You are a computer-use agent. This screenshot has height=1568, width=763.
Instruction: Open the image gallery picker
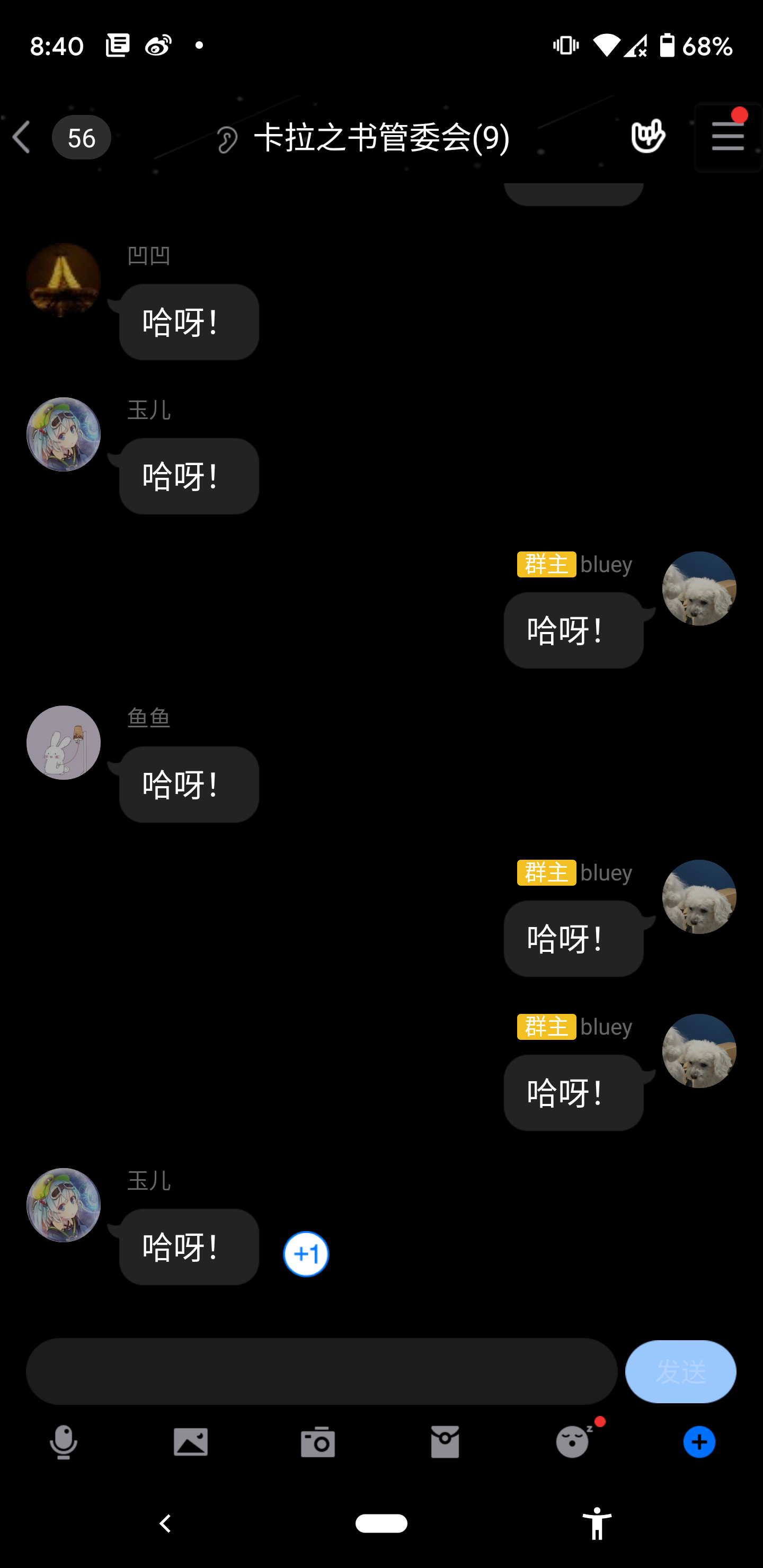(x=191, y=1441)
